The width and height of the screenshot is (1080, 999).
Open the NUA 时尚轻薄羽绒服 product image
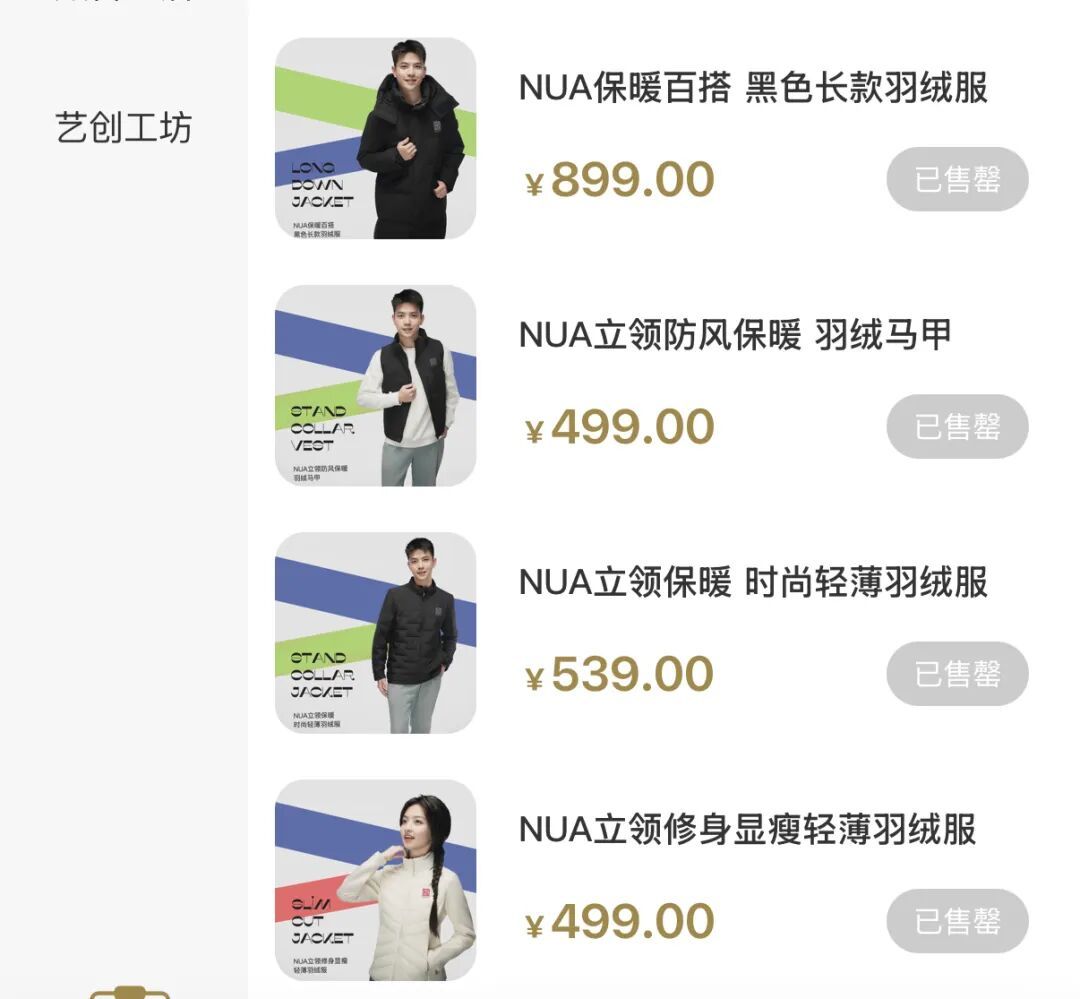(x=375, y=633)
